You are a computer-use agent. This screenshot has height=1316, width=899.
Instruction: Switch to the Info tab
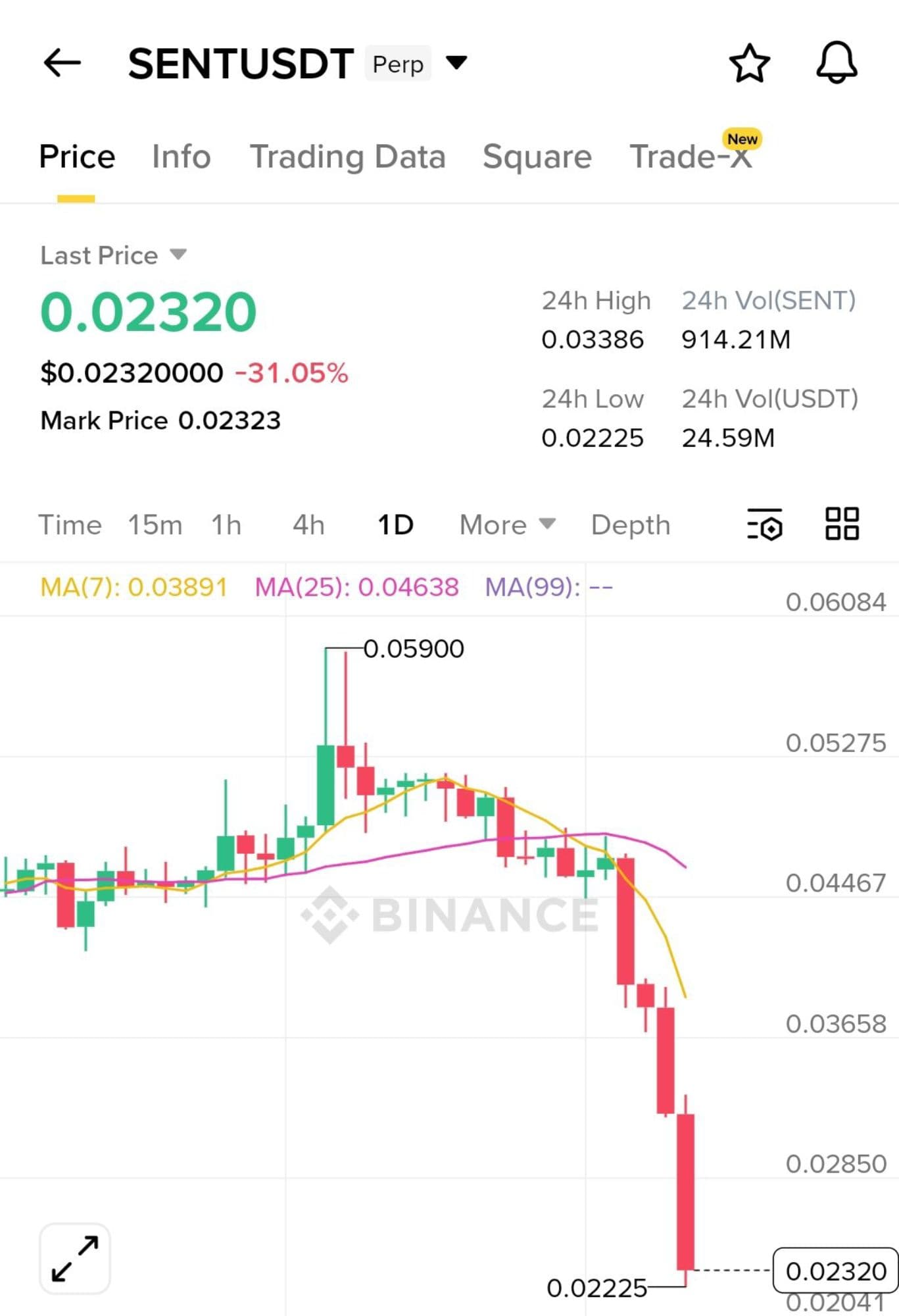click(181, 157)
